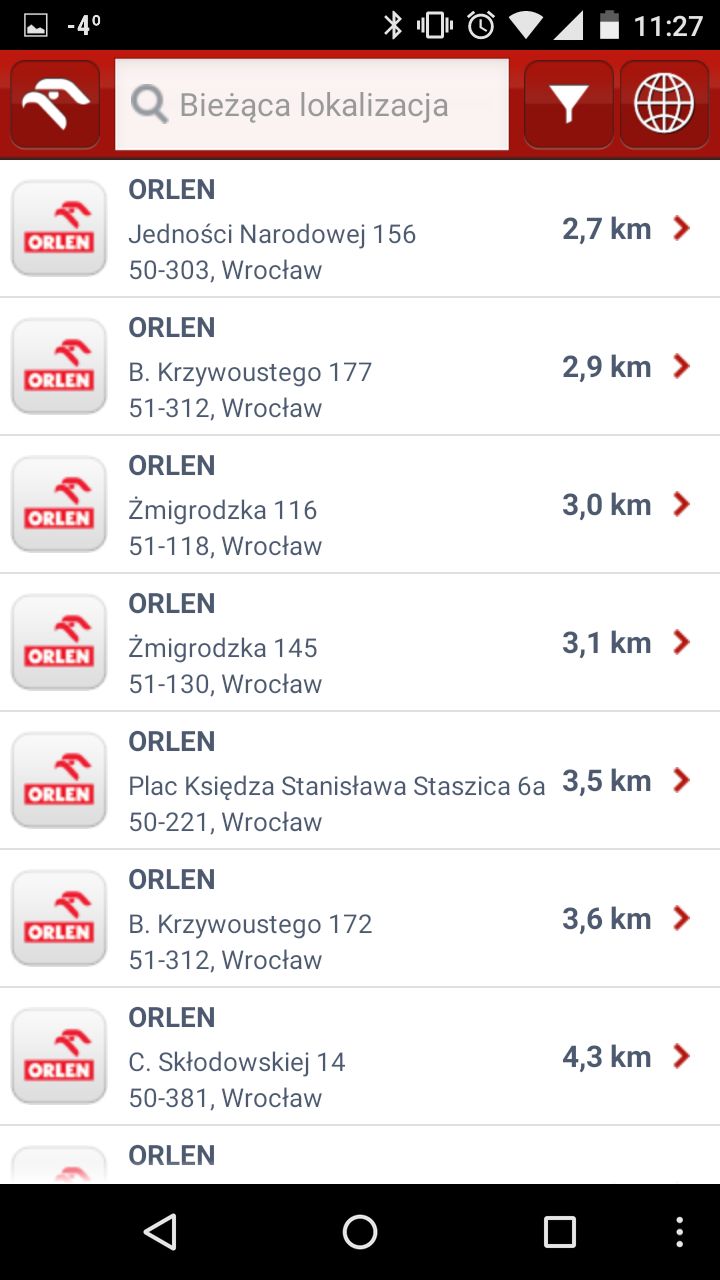Go back with the system back button
This screenshot has width=720, height=1280.
click(160, 1232)
